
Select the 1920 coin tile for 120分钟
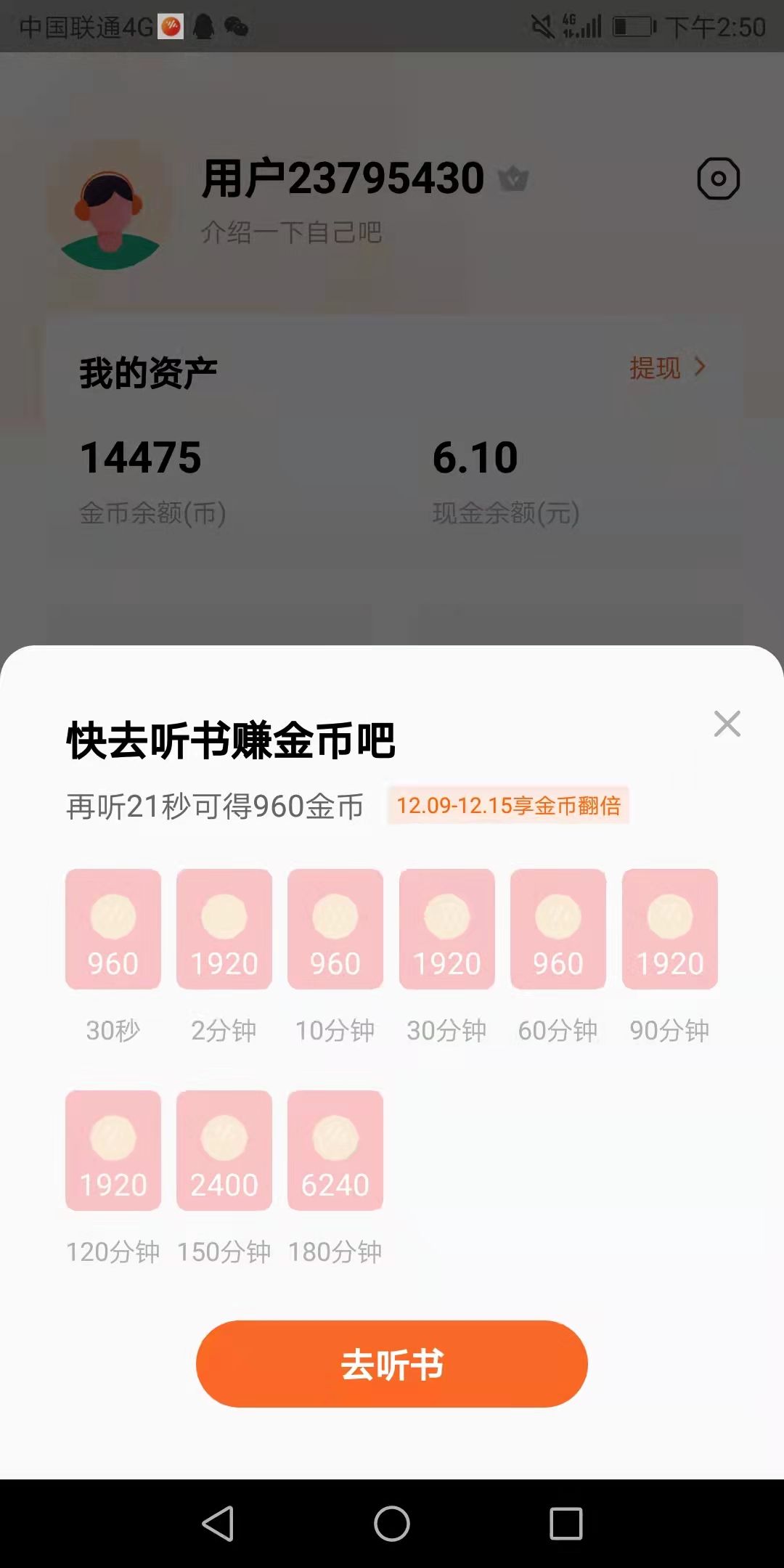113,1150
